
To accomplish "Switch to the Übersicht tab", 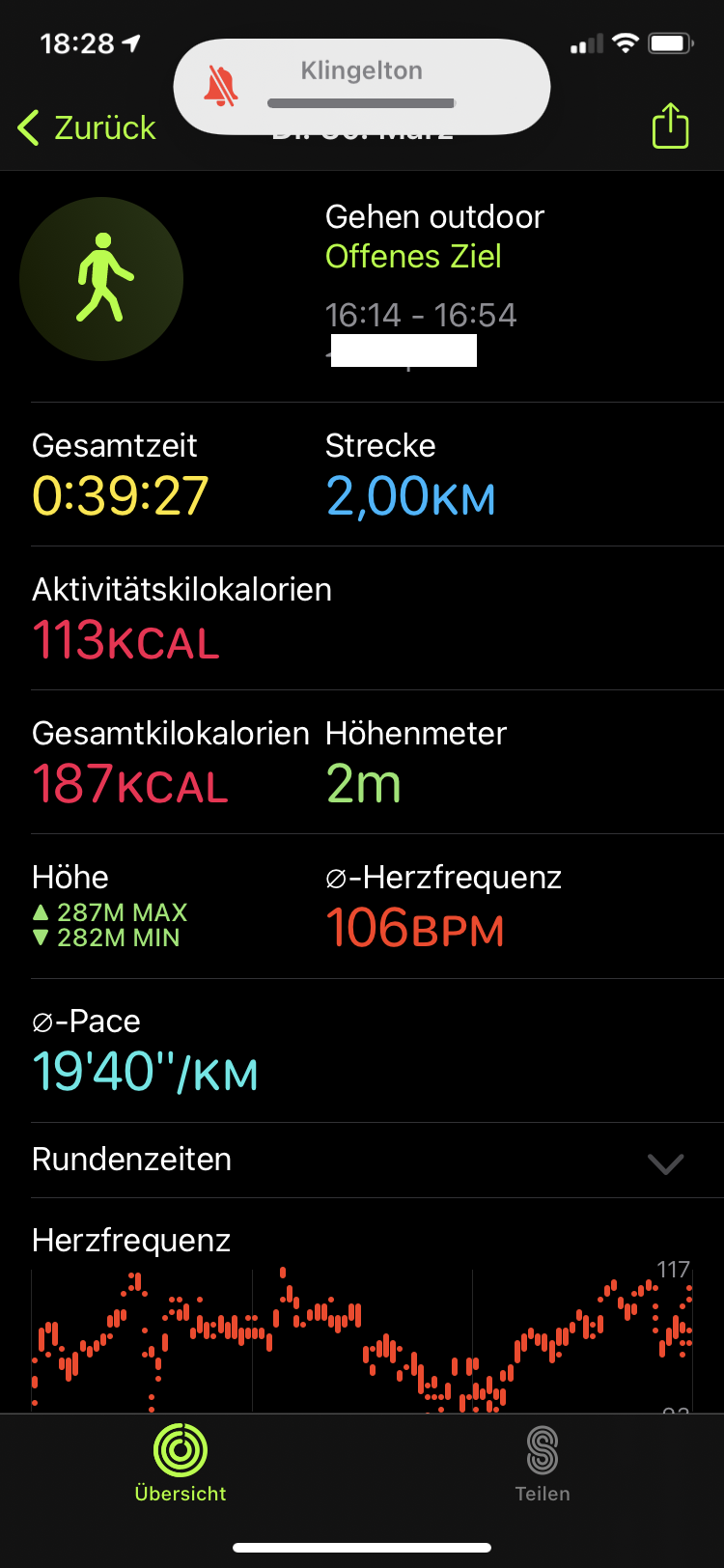I will click(181, 1463).
